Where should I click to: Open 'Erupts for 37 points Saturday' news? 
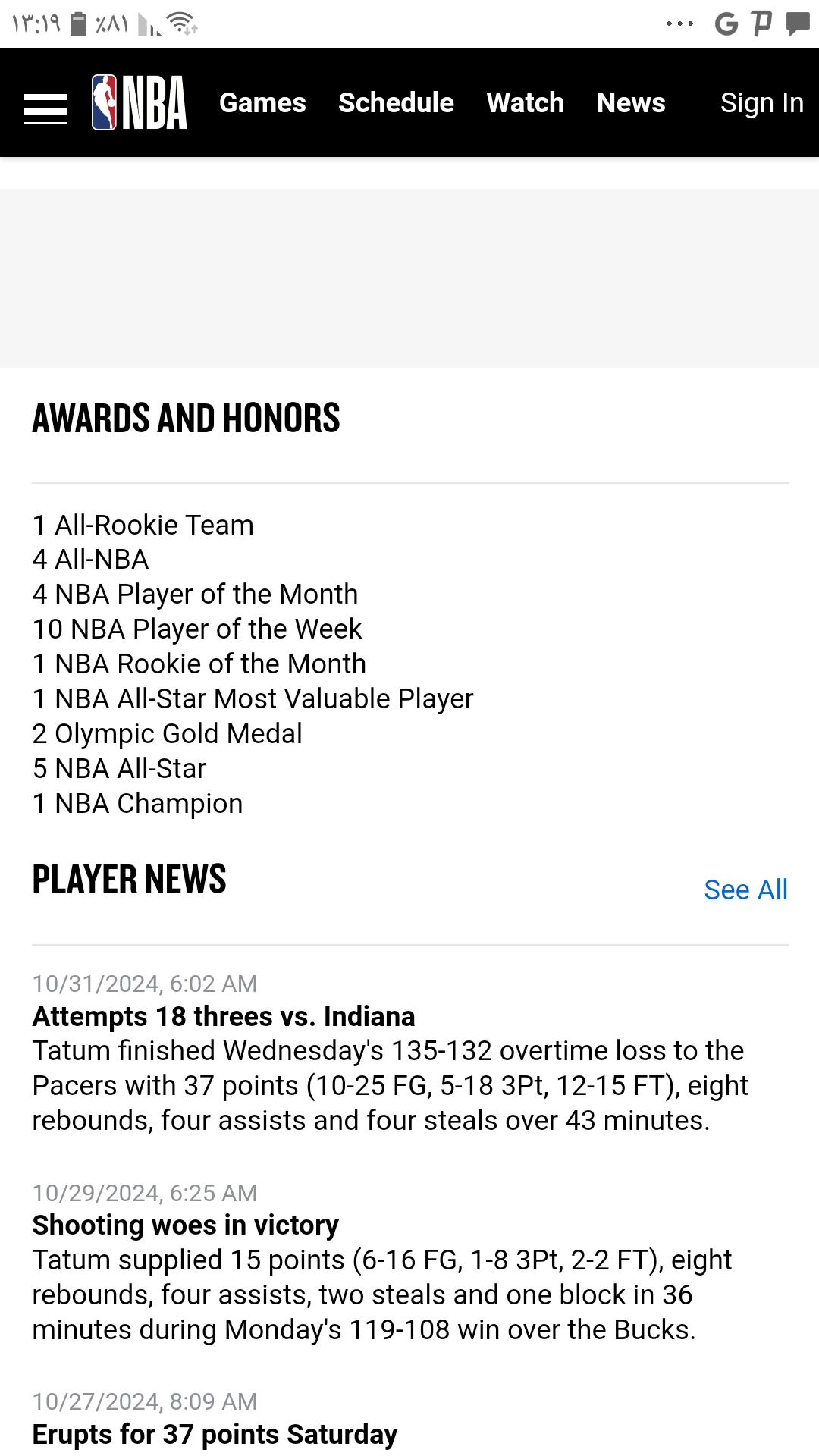(x=215, y=1434)
